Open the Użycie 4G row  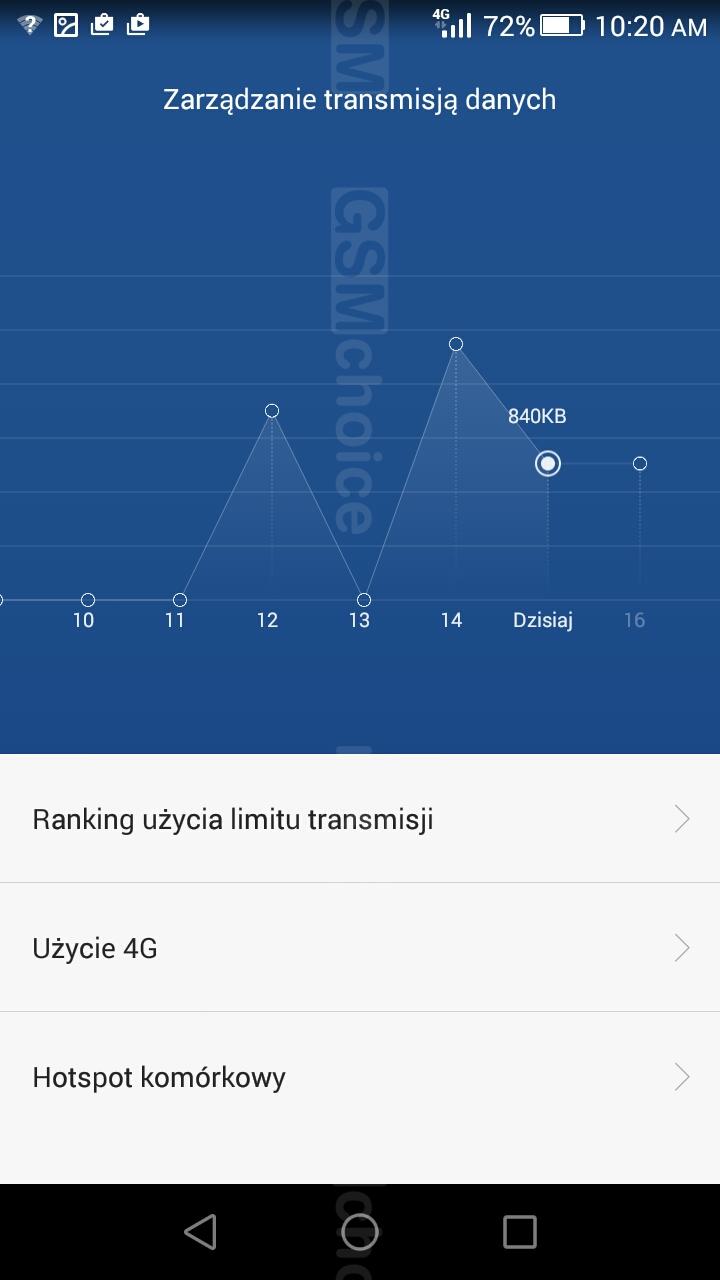(360, 947)
